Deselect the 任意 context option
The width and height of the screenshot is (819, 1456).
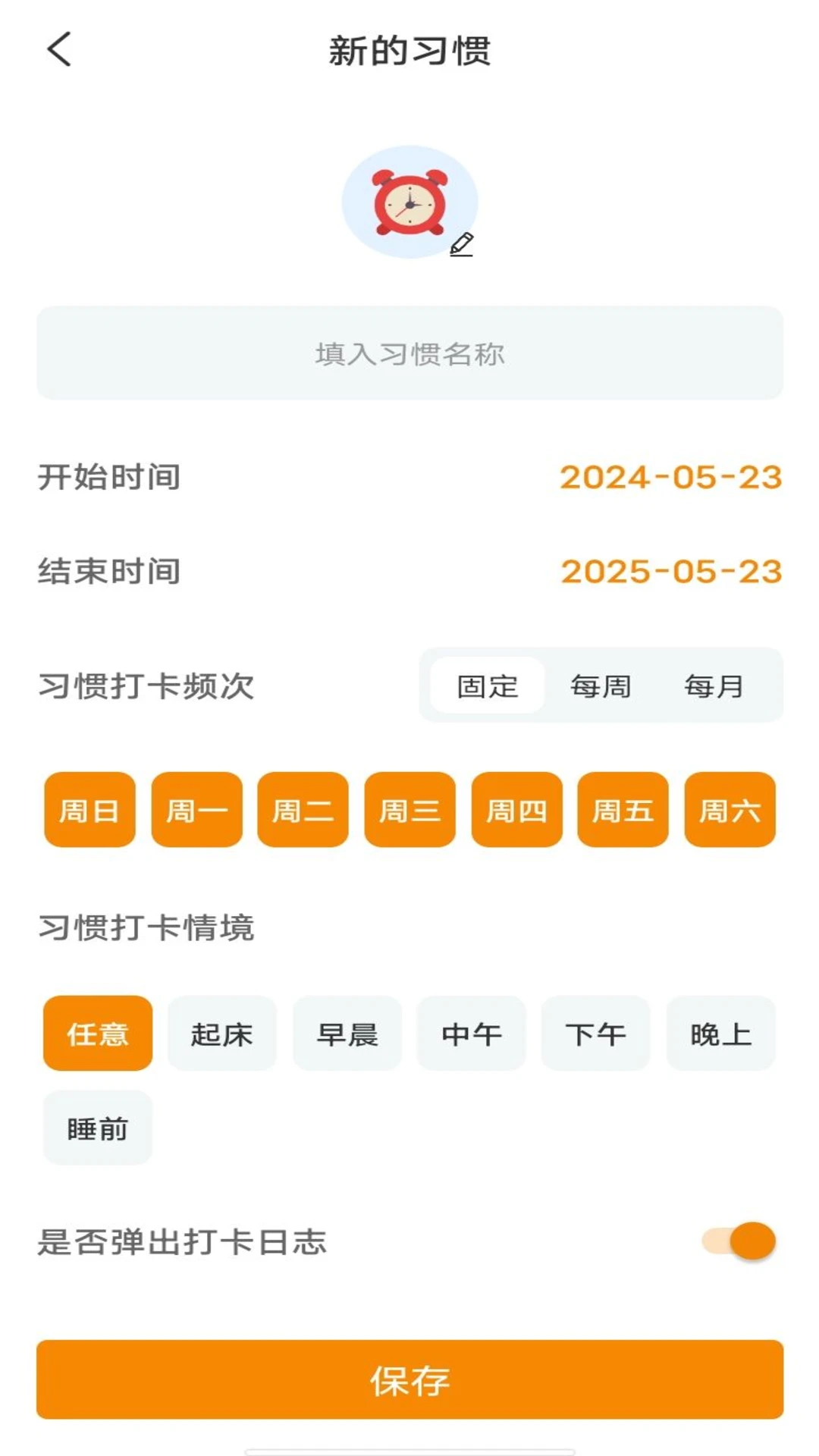pyautogui.click(x=98, y=1033)
